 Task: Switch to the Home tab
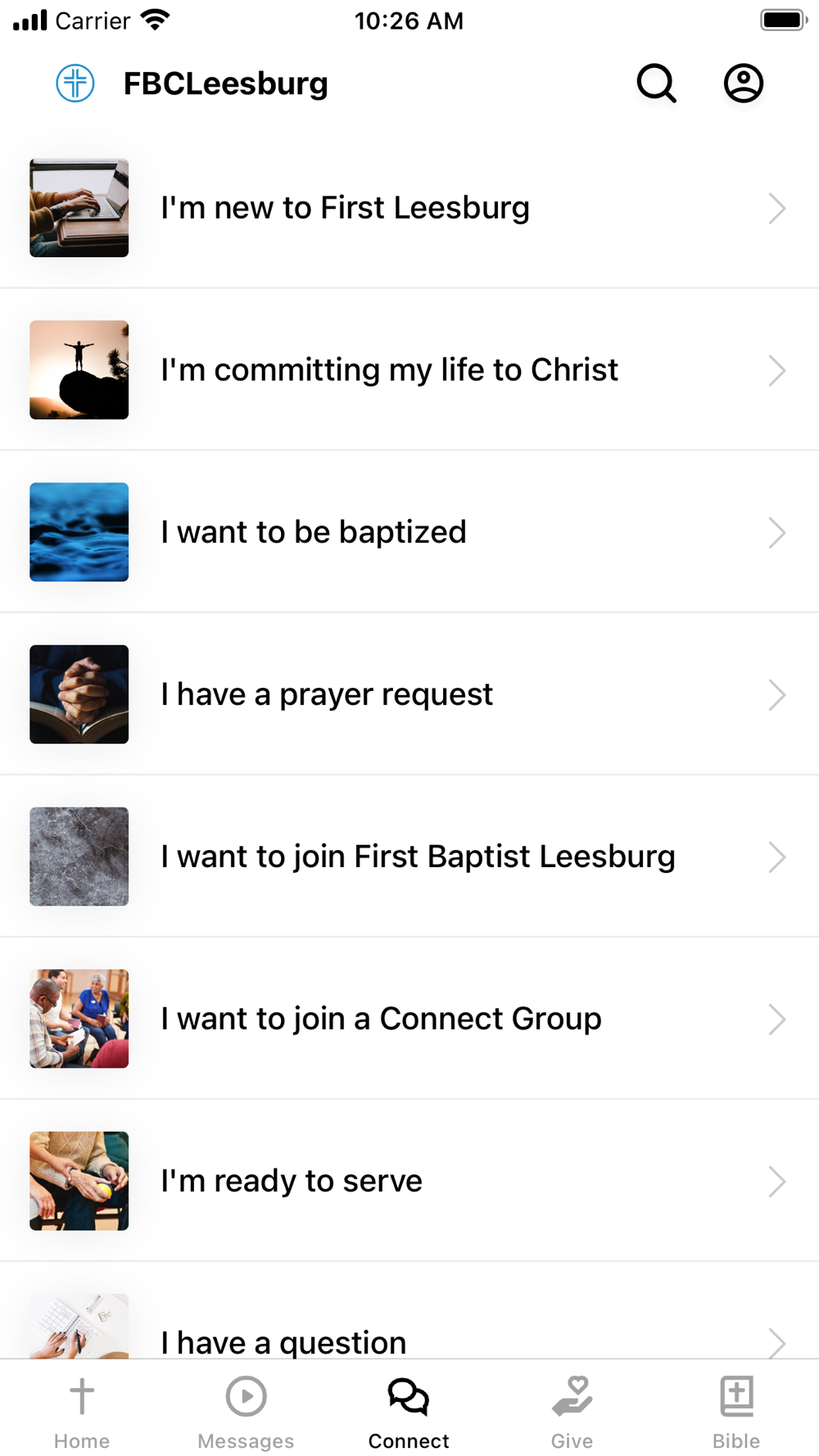82,1411
